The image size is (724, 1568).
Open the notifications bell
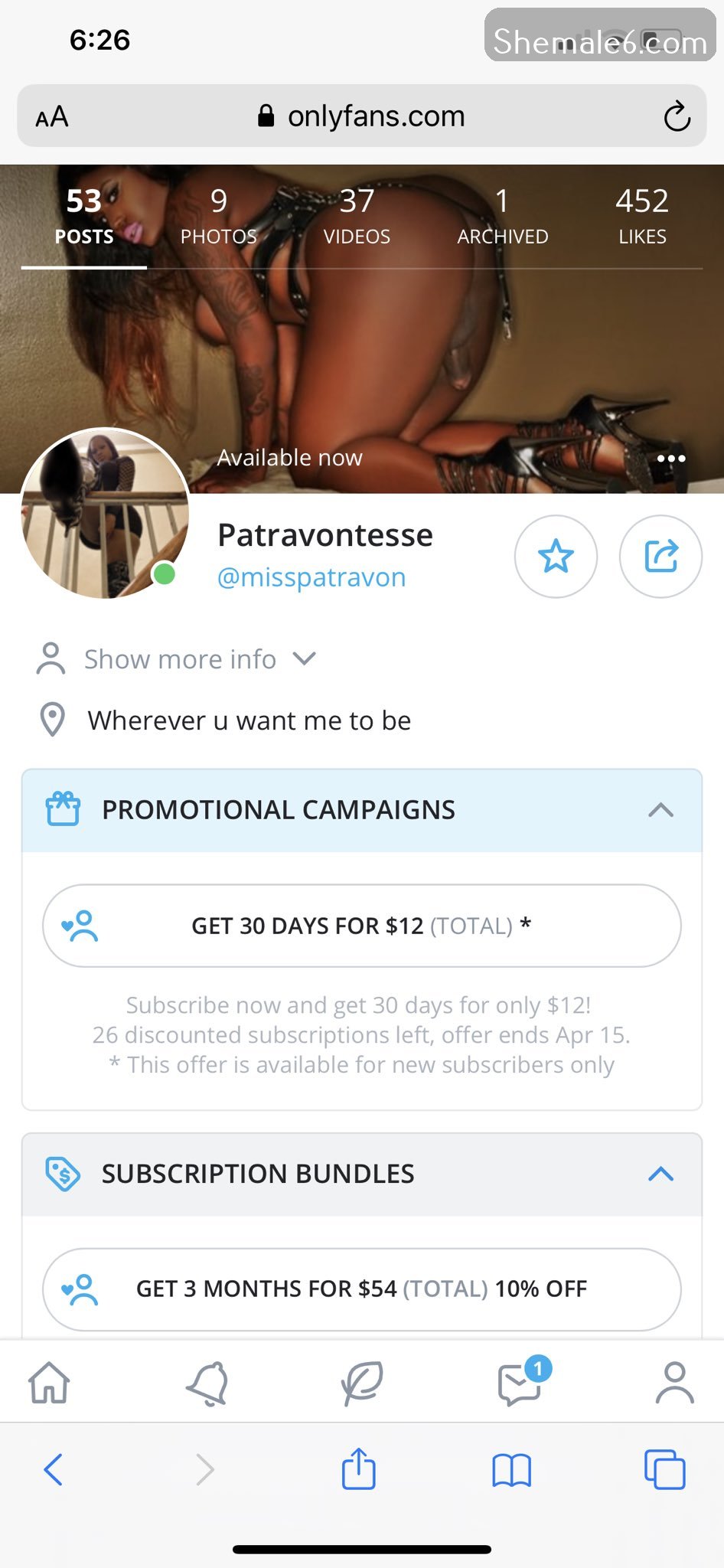coord(207,1383)
